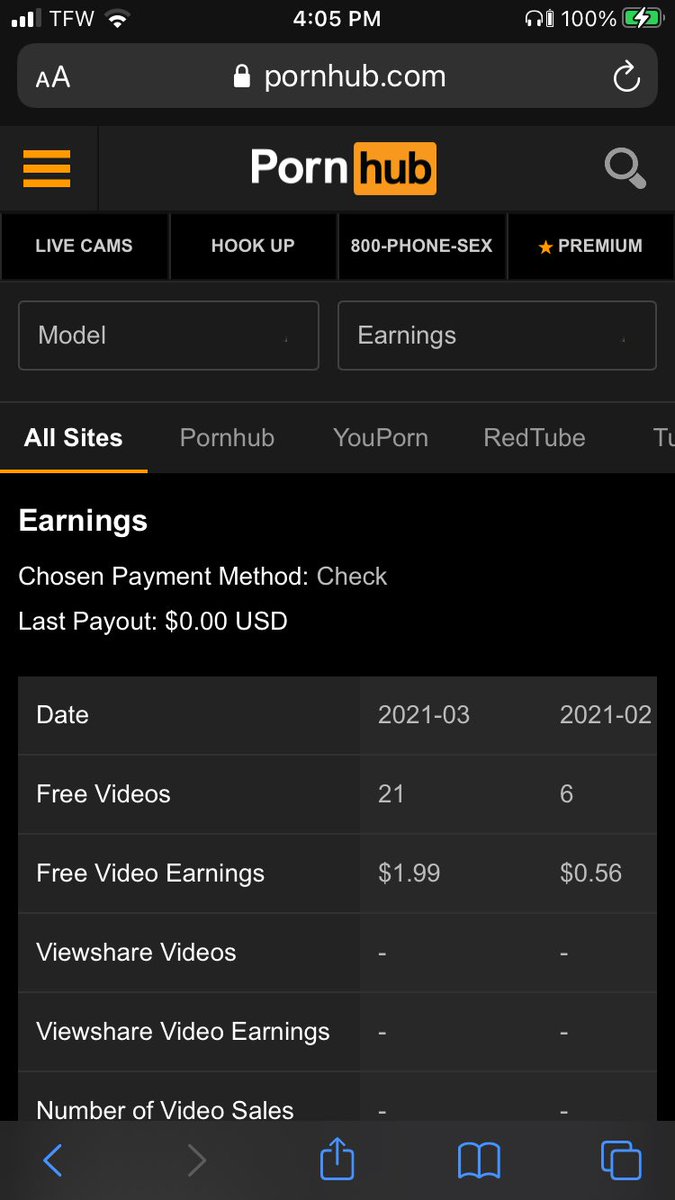The width and height of the screenshot is (675, 1200).
Task: Go to Live Cams
Action: (84, 246)
